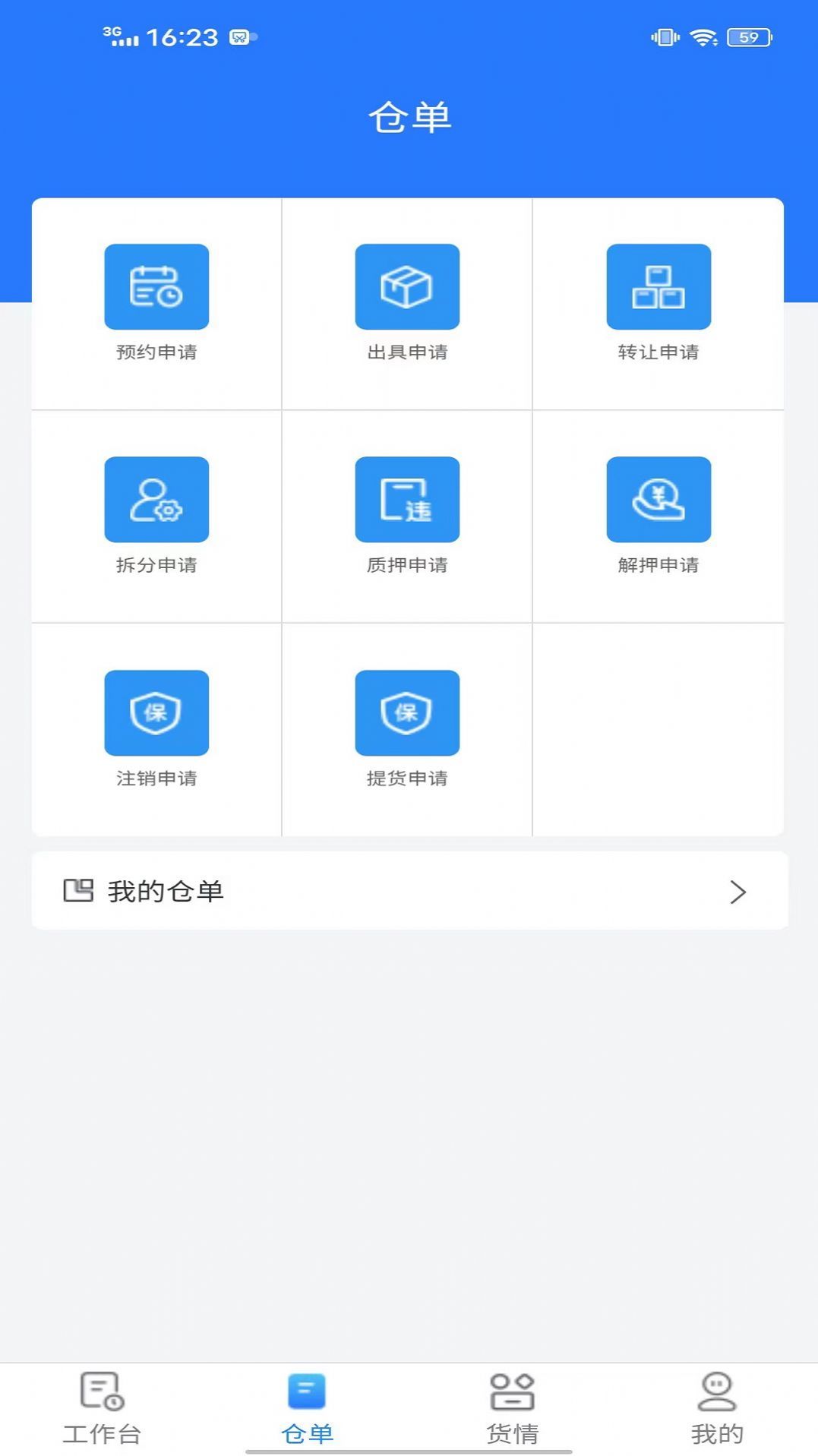Open the 我的仓单 list row
Screen dimensions: 818x1456
click(409, 892)
